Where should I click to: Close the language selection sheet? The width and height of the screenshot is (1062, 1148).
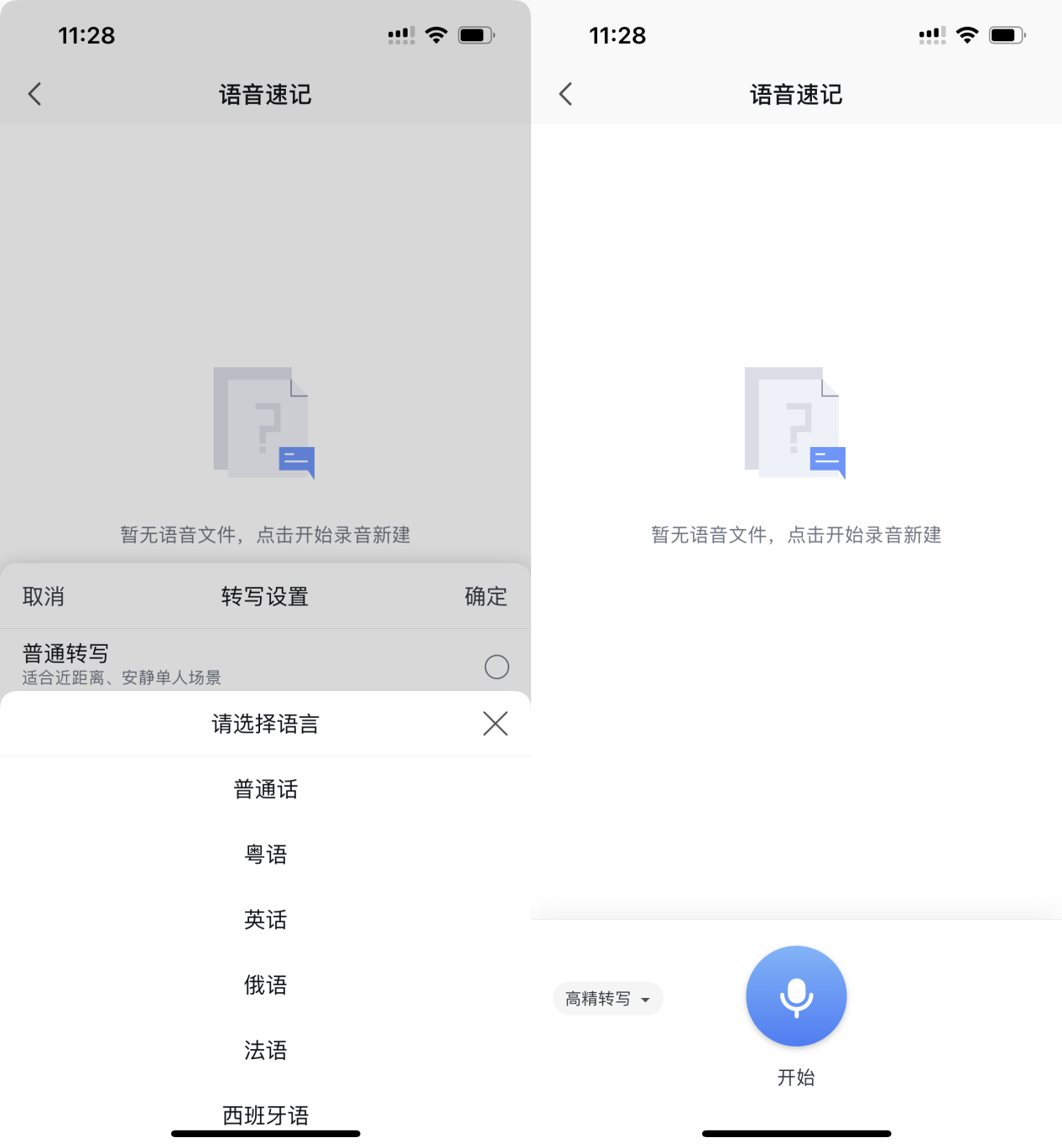click(x=495, y=724)
